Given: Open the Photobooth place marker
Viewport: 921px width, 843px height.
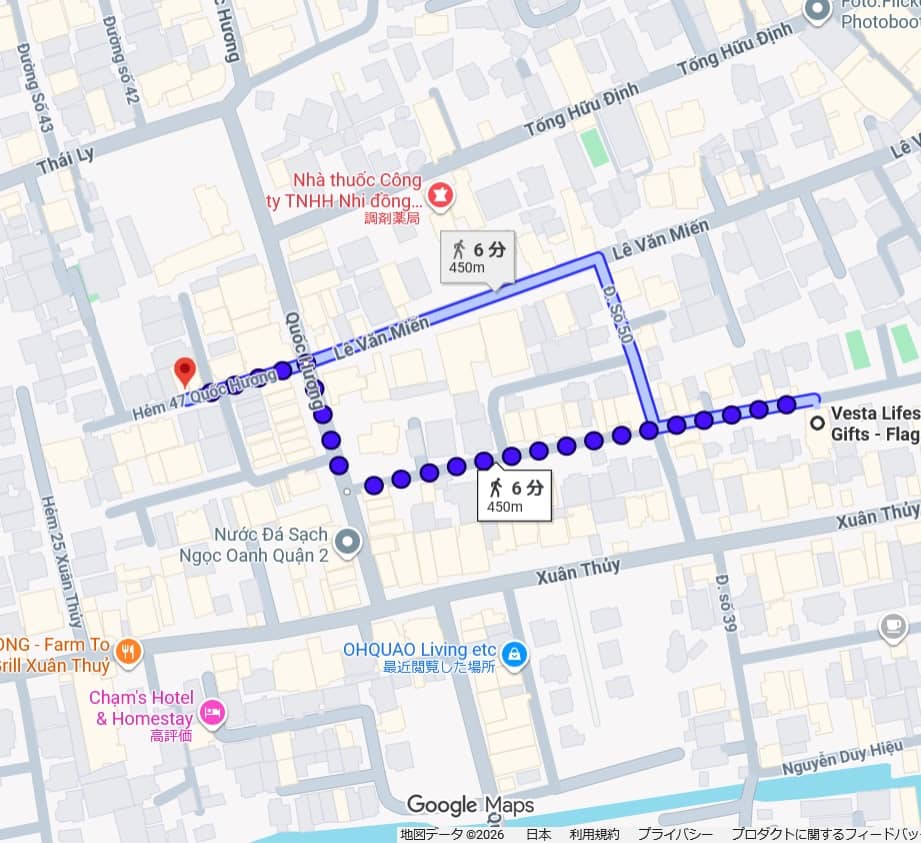Looking at the screenshot, I should pos(818,11).
